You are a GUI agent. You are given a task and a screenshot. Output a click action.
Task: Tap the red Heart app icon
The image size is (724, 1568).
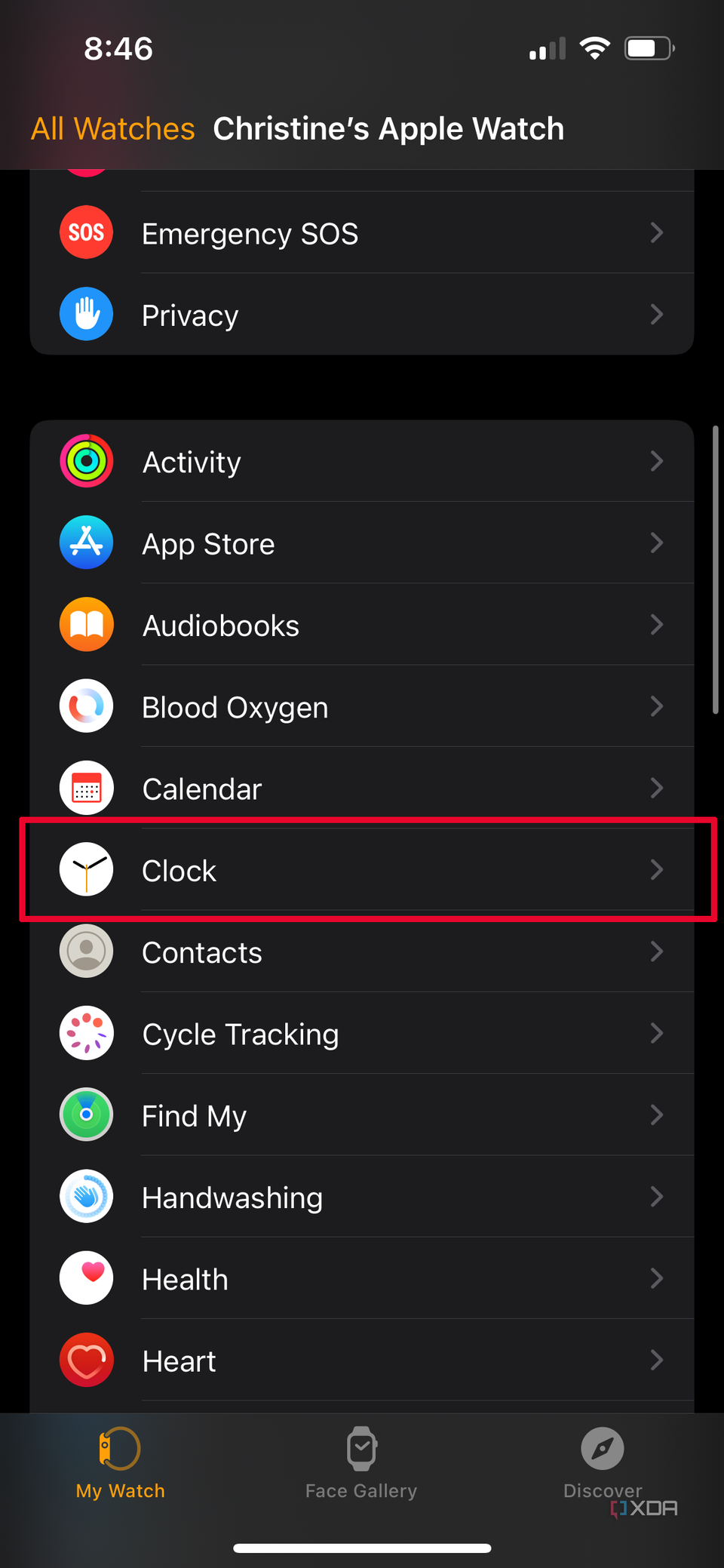(86, 1360)
